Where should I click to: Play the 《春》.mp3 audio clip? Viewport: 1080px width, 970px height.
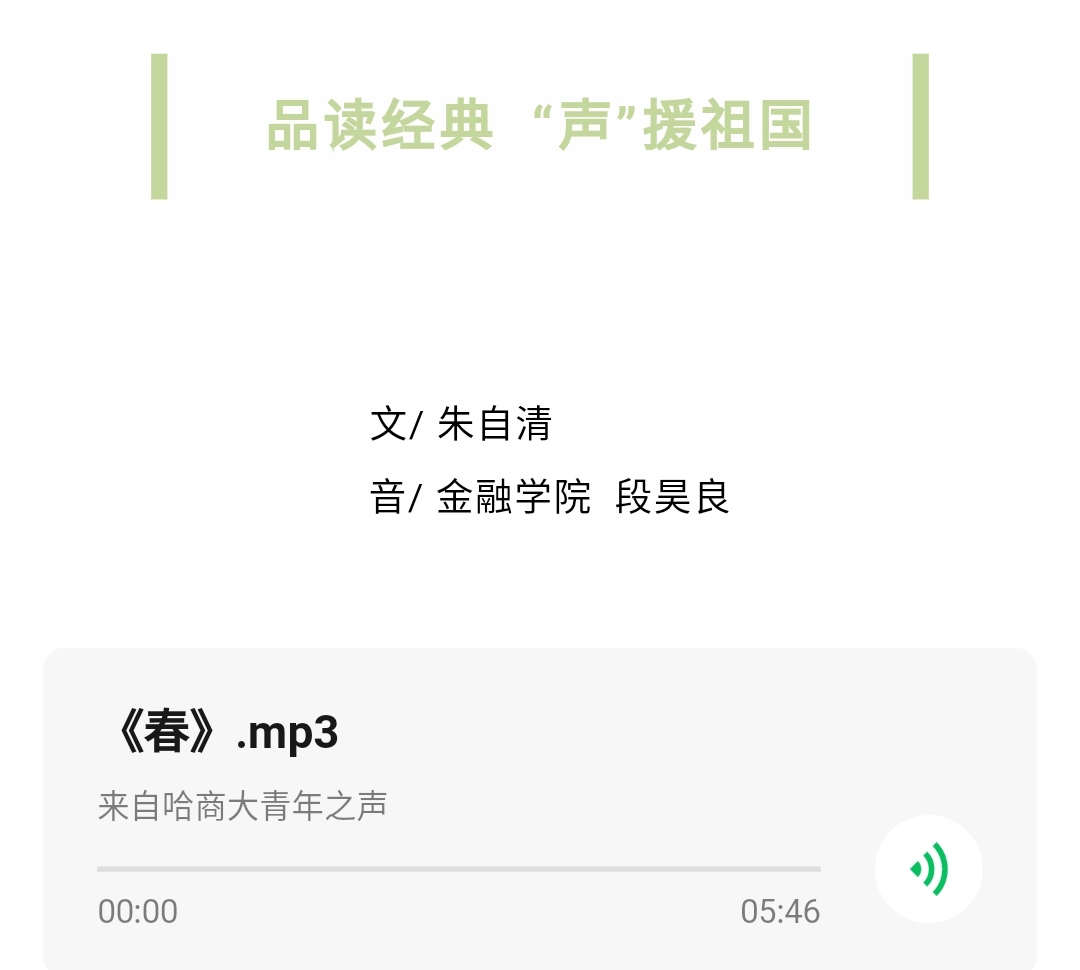(x=928, y=869)
